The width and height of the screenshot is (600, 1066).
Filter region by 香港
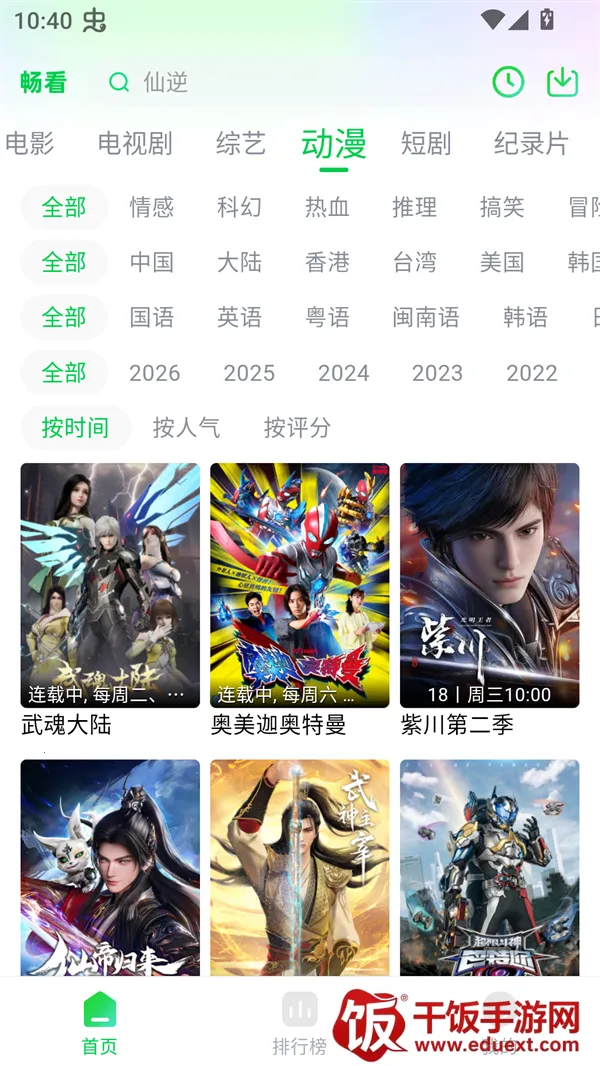pyautogui.click(x=327, y=262)
